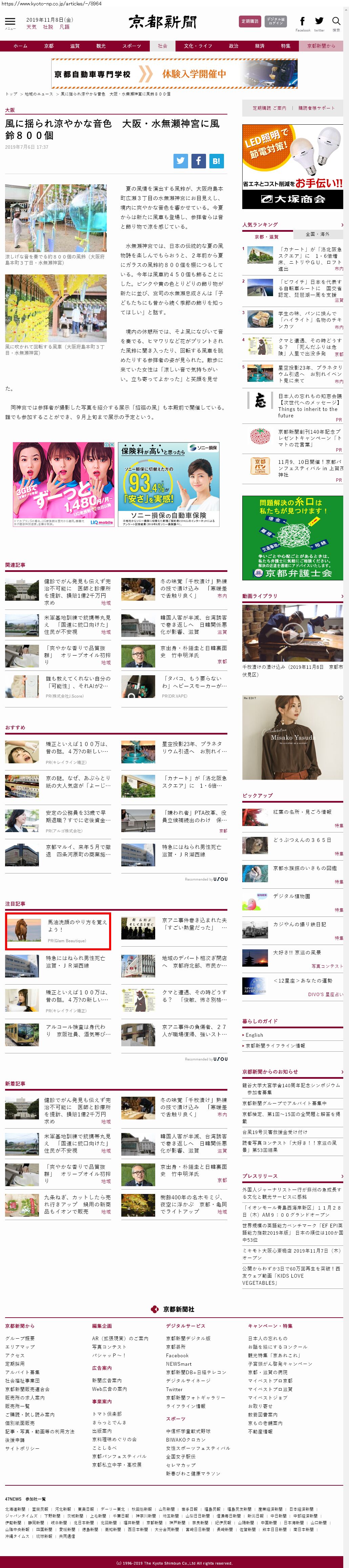Share this article on Facebook
The height and width of the screenshot is (1568, 349).
click(199, 161)
